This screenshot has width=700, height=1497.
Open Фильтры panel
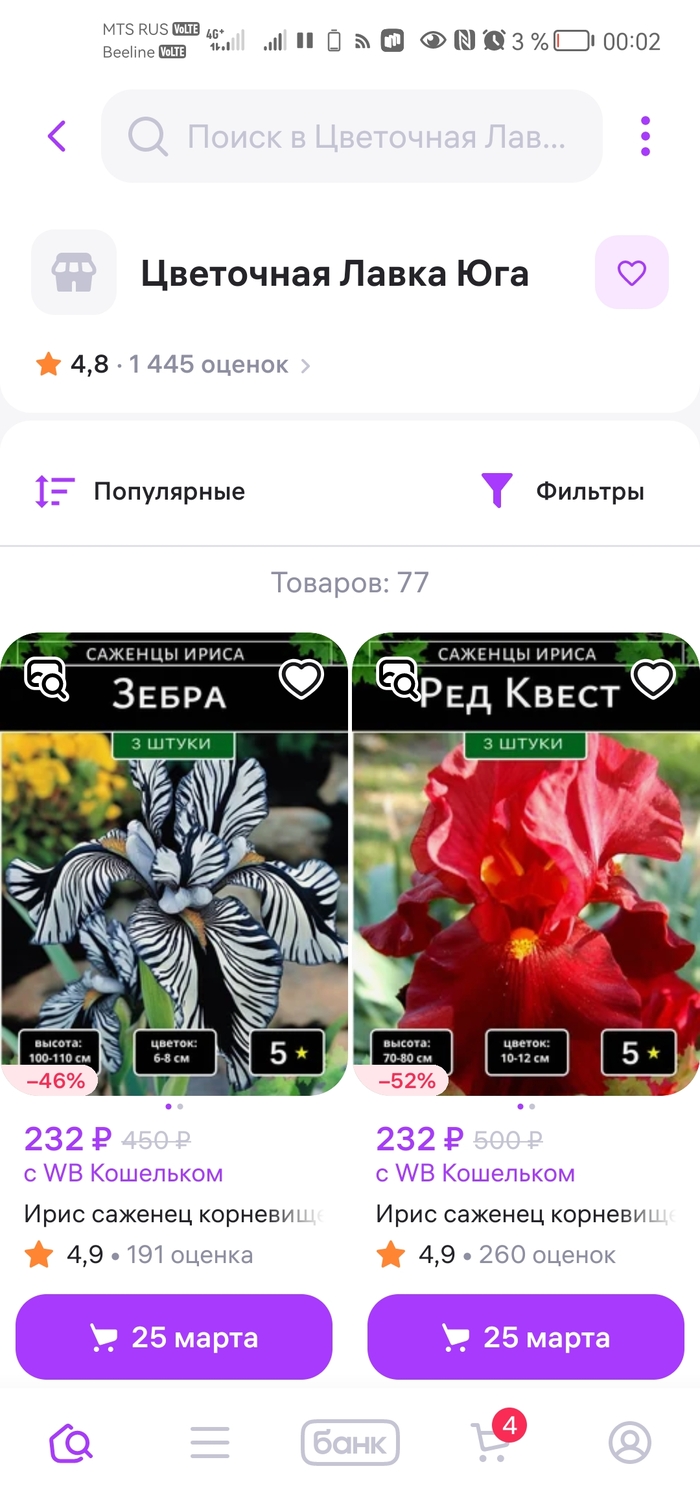564,491
